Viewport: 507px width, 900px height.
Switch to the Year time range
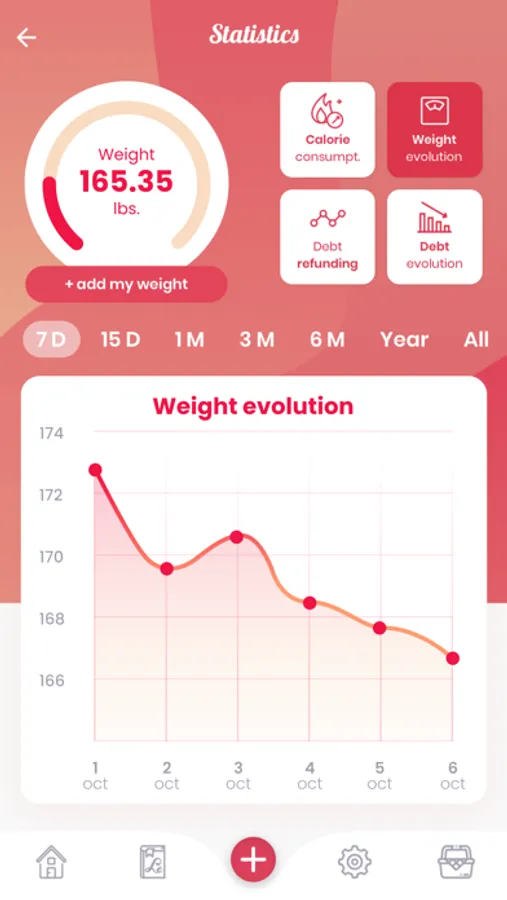404,340
